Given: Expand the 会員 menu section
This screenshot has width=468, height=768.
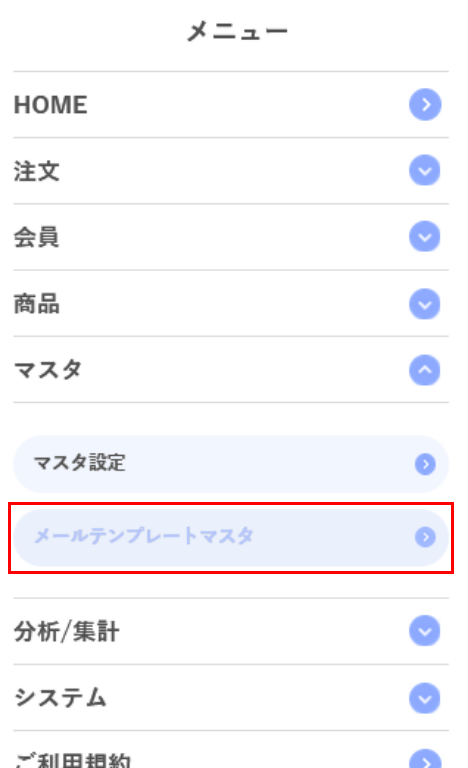Looking at the screenshot, I should pyautogui.click(x=231, y=237).
